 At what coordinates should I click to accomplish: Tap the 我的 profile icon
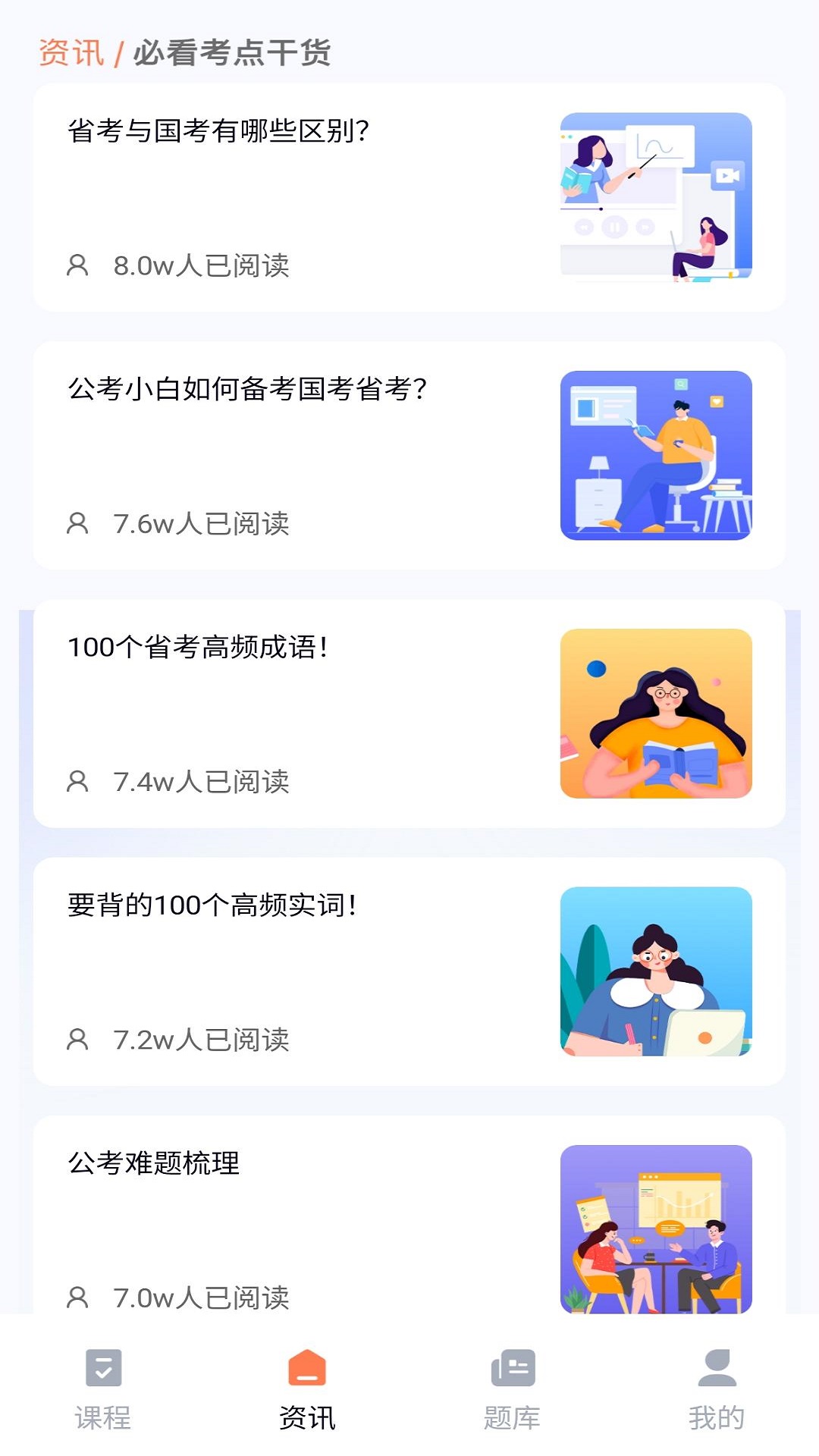click(x=717, y=1381)
